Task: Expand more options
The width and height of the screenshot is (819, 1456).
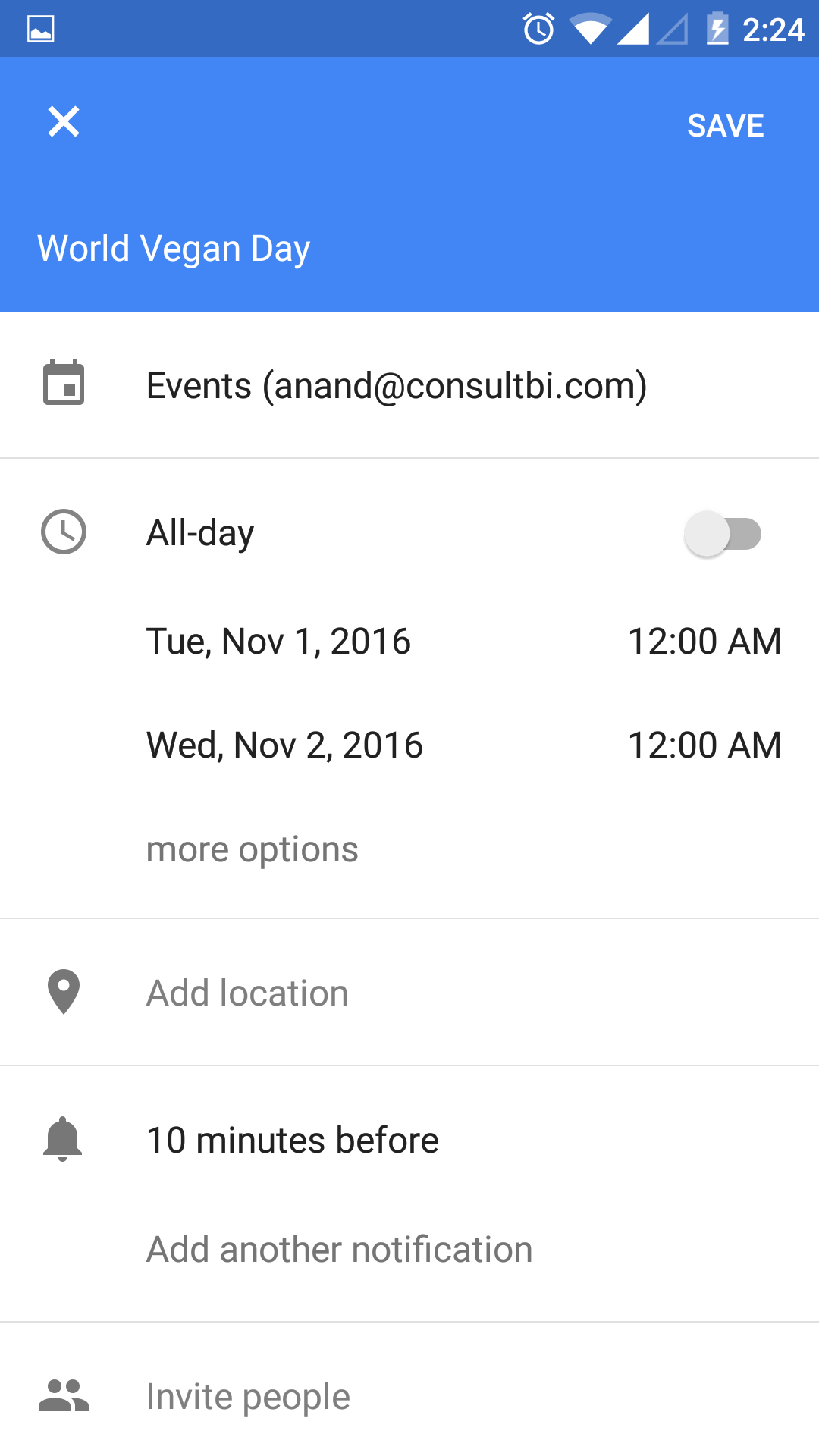Action: coord(252,849)
